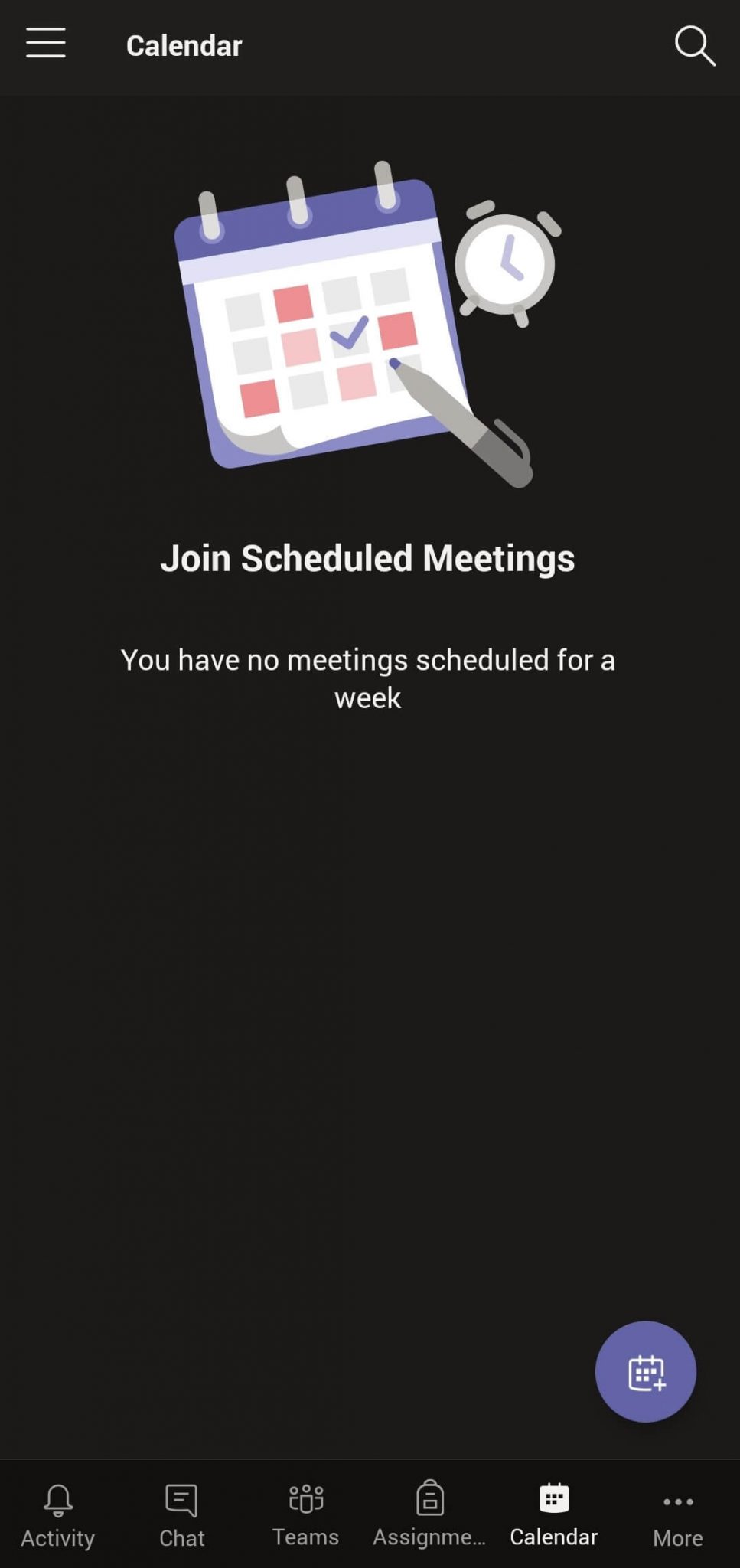Schedule a new meeting with floating button

click(x=646, y=1371)
